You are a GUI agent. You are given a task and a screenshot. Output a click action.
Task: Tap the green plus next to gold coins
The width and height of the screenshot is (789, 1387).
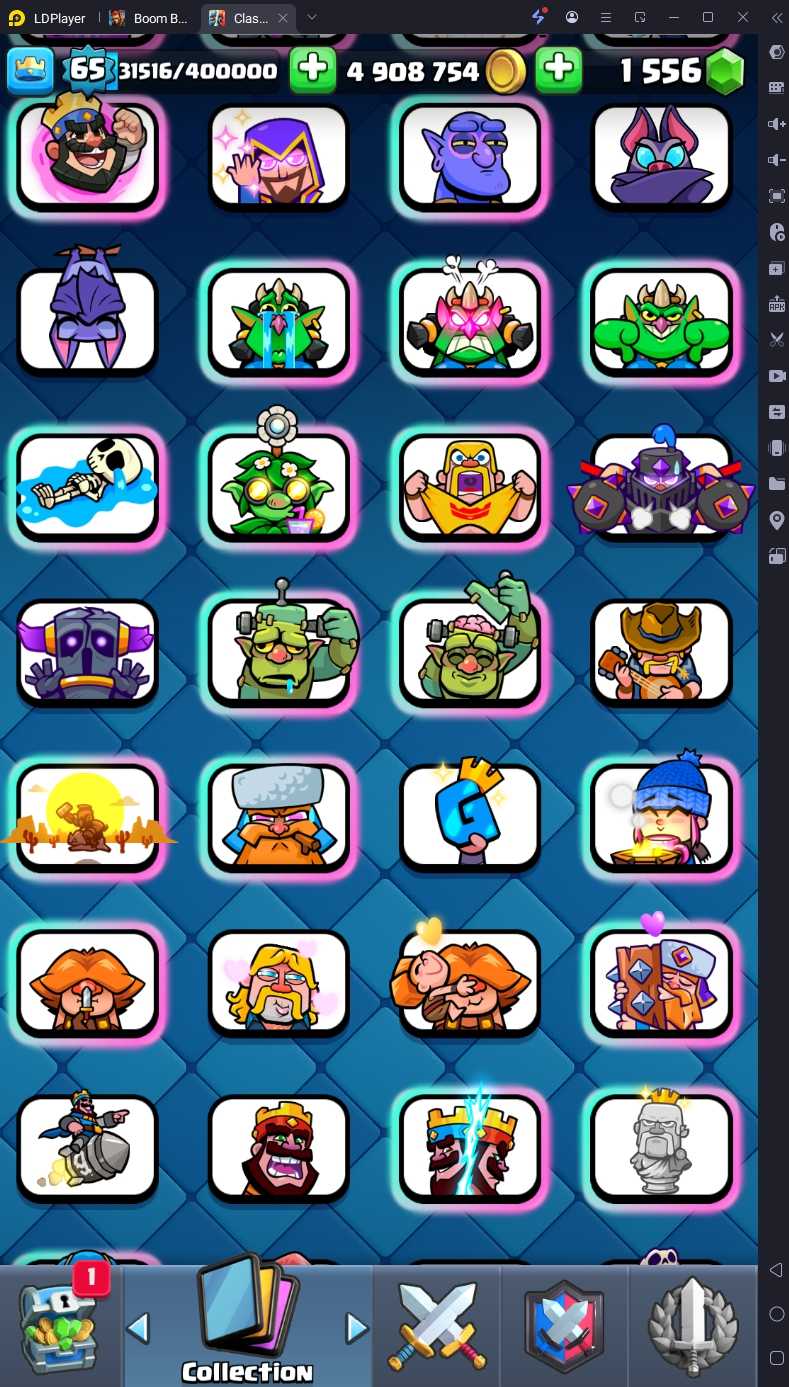(559, 69)
